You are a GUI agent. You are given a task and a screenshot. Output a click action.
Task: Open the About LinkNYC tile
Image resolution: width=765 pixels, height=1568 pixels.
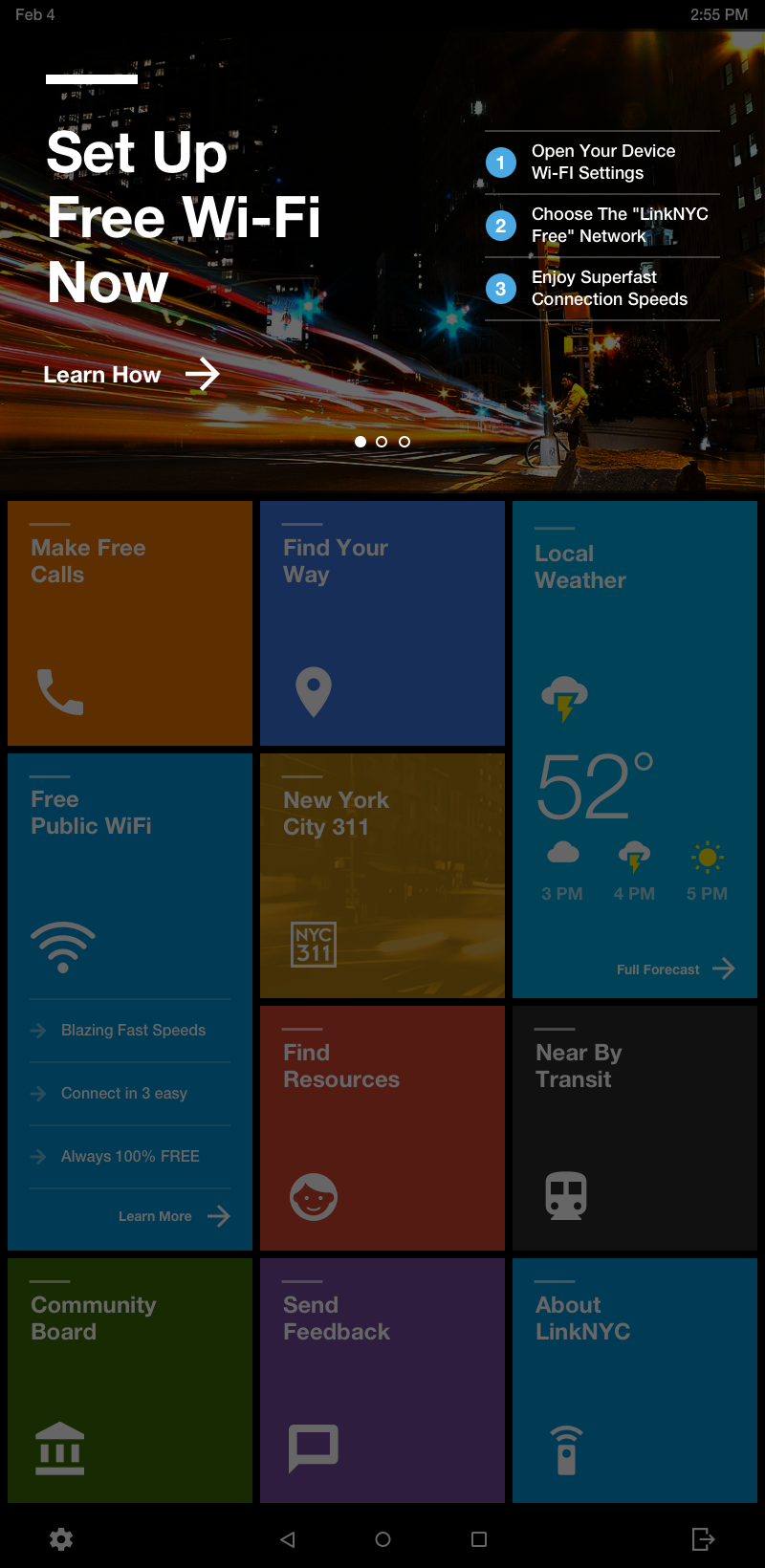click(635, 1381)
